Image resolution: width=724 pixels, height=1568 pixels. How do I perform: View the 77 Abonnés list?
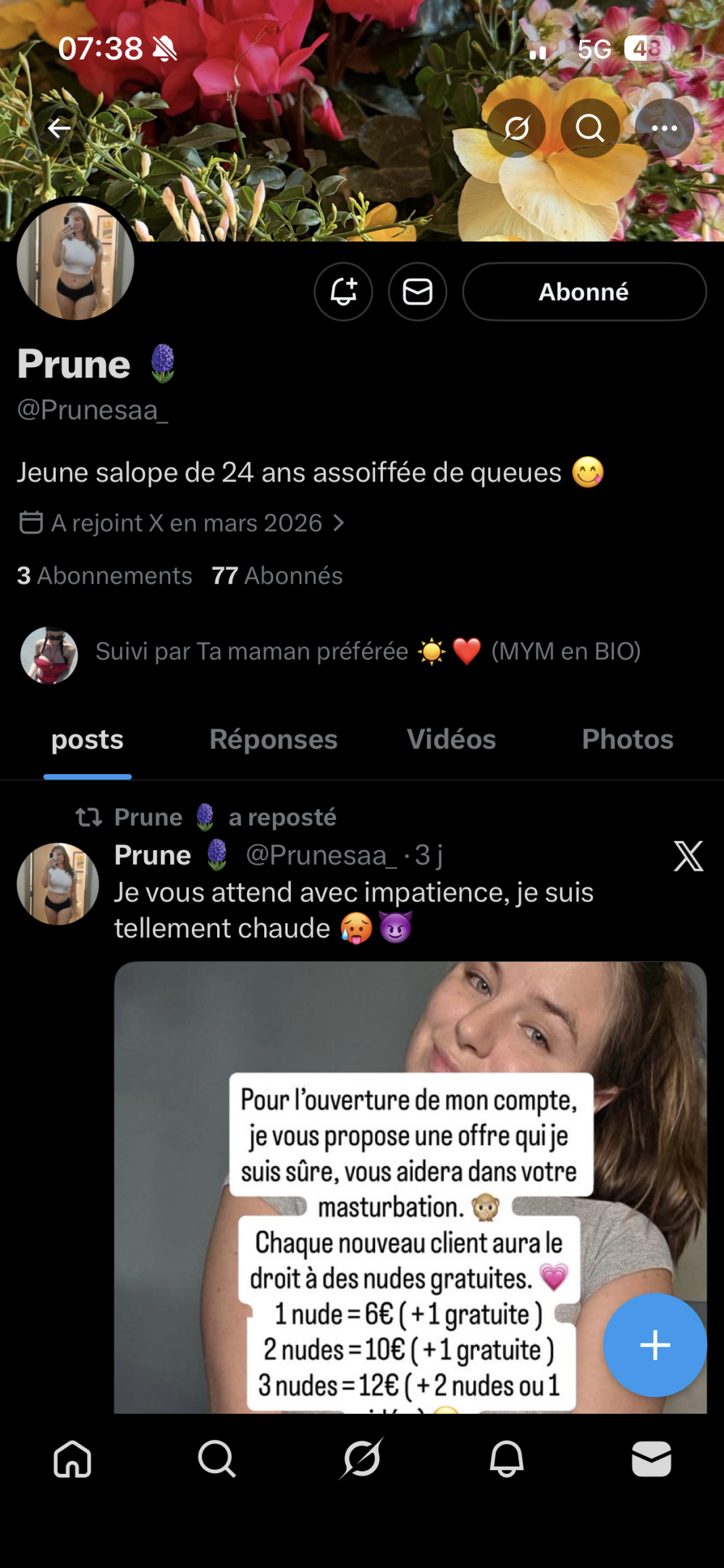(x=277, y=576)
